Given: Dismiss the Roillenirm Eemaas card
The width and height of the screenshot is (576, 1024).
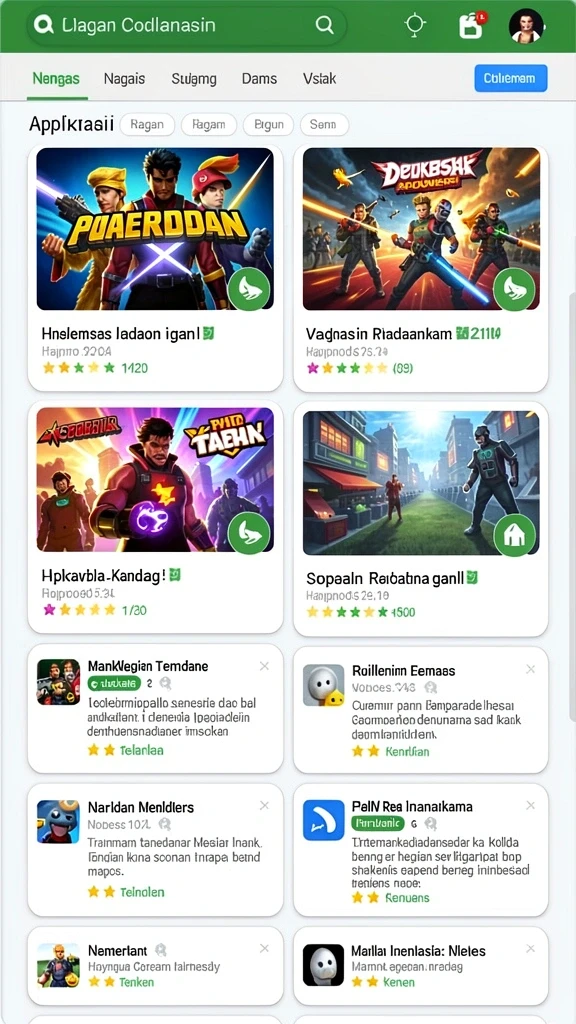Looking at the screenshot, I should [x=530, y=669].
